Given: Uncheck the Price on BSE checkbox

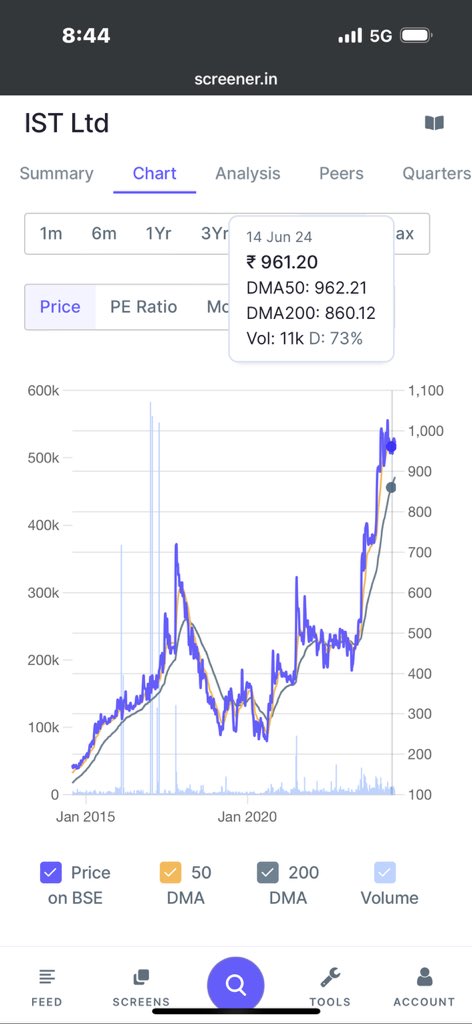Looking at the screenshot, I should tap(51, 872).
